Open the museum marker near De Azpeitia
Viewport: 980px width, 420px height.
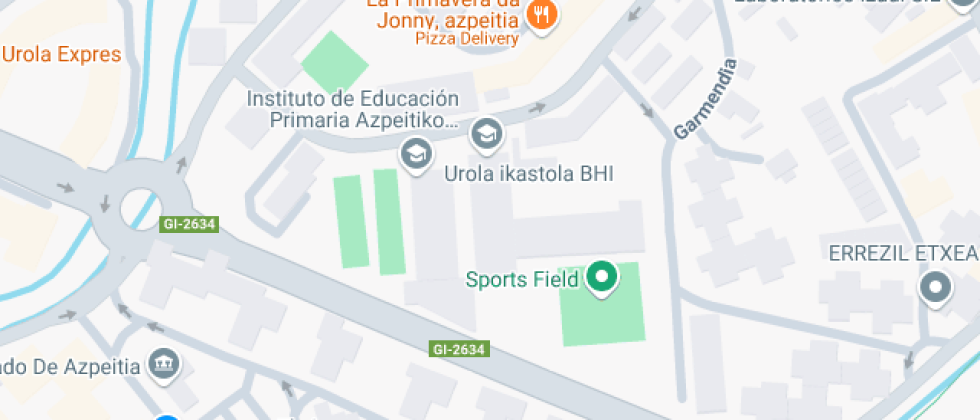tap(161, 366)
